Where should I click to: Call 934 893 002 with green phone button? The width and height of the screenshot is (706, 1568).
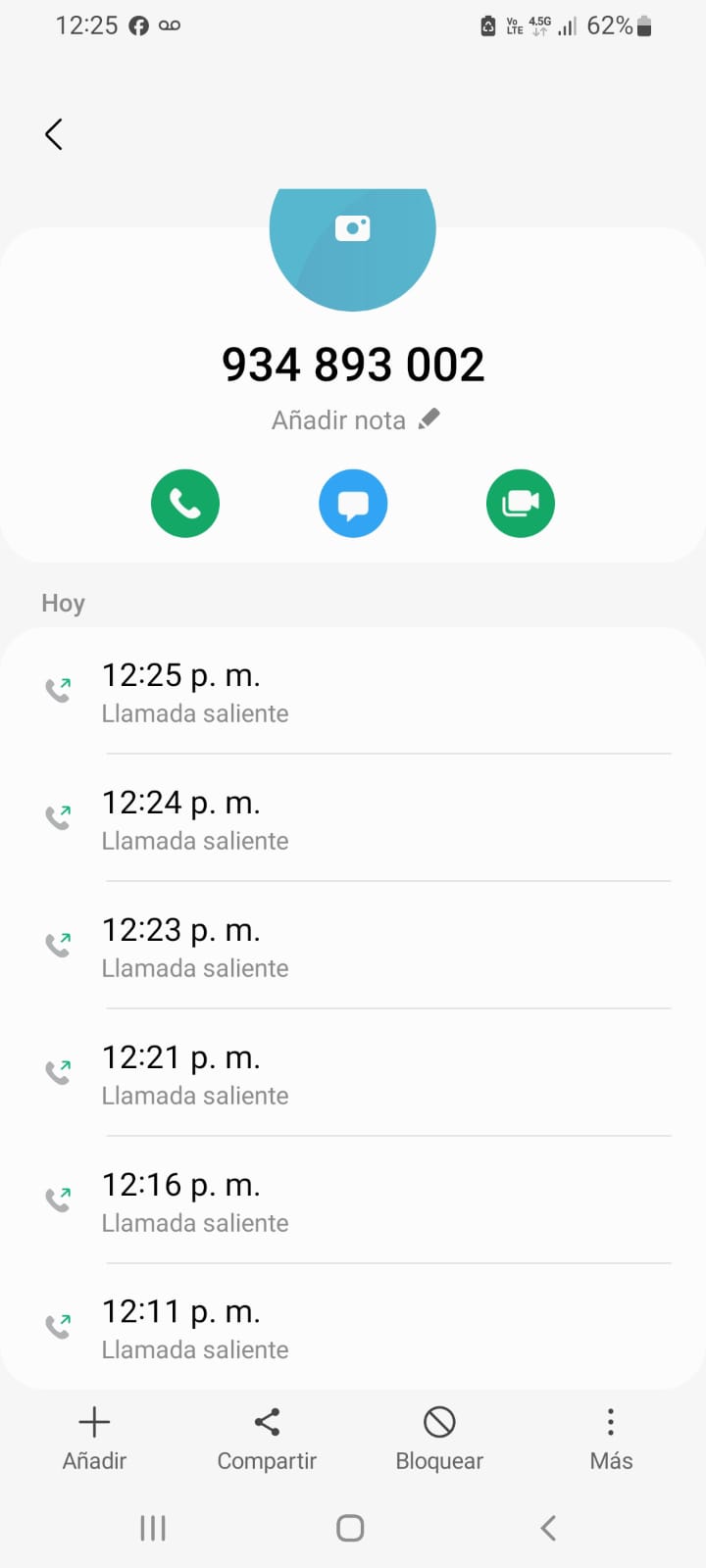(x=185, y=504)
